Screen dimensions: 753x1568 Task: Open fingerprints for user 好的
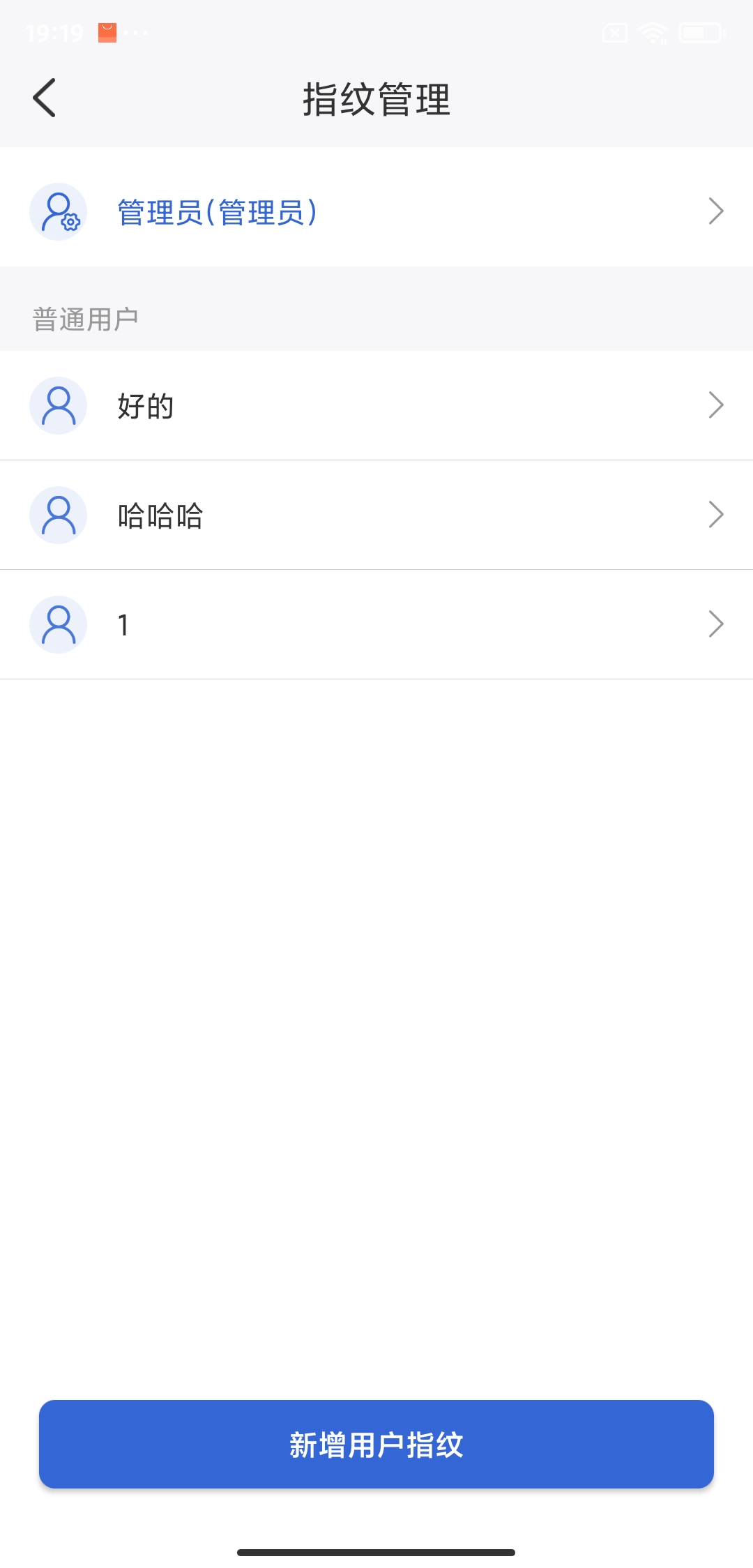pos(376,405)
